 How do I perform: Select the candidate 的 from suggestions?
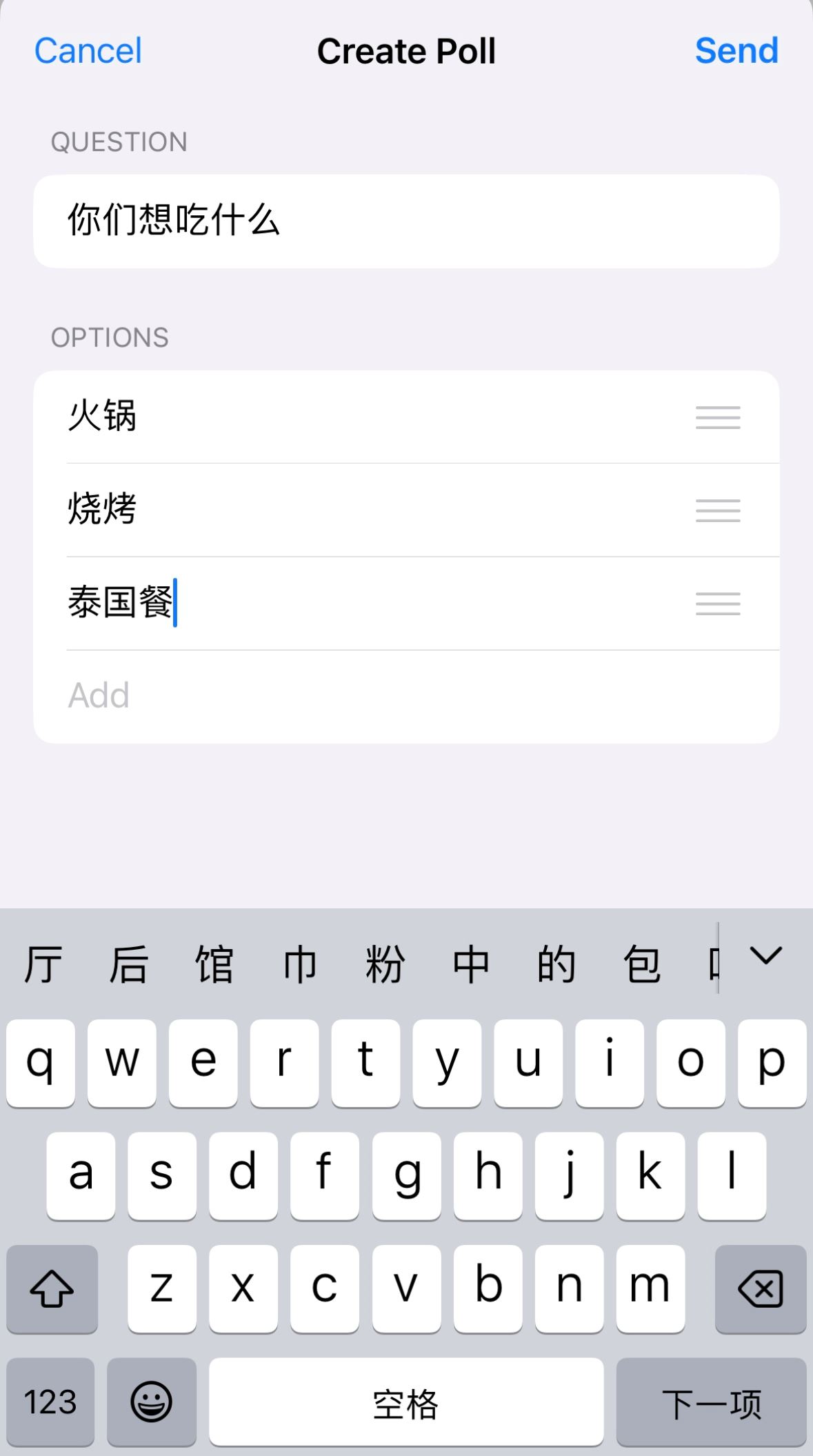click(x=556, y=965)
